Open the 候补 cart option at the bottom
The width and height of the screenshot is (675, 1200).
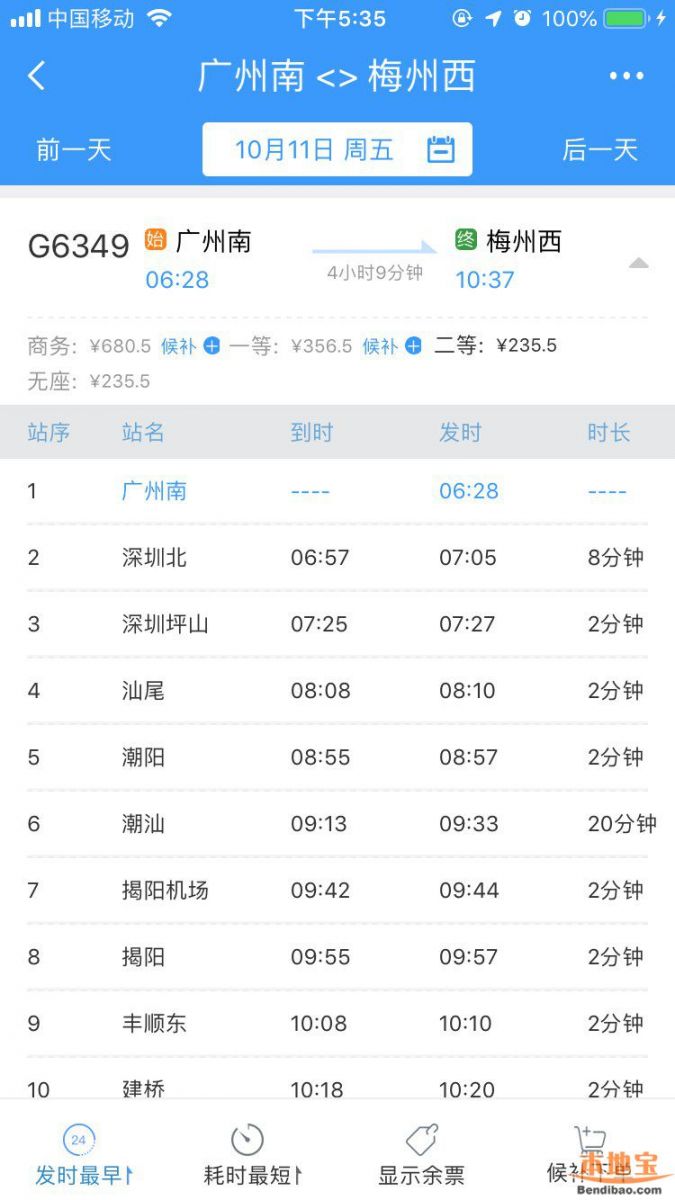coord(590,1155)
